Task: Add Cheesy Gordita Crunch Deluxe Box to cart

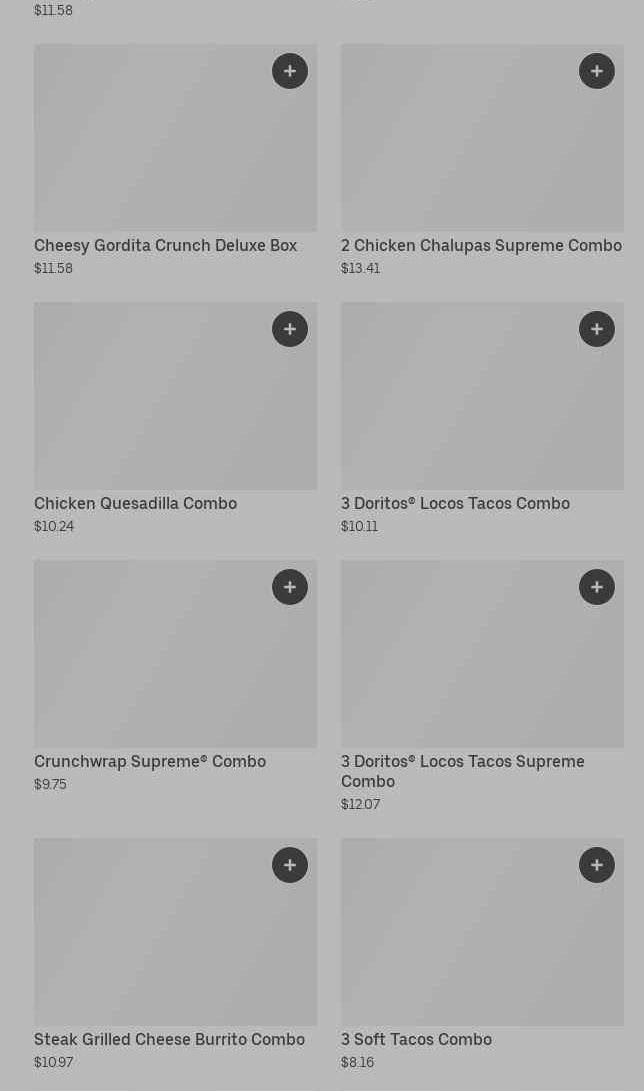Action: (290, 71)
